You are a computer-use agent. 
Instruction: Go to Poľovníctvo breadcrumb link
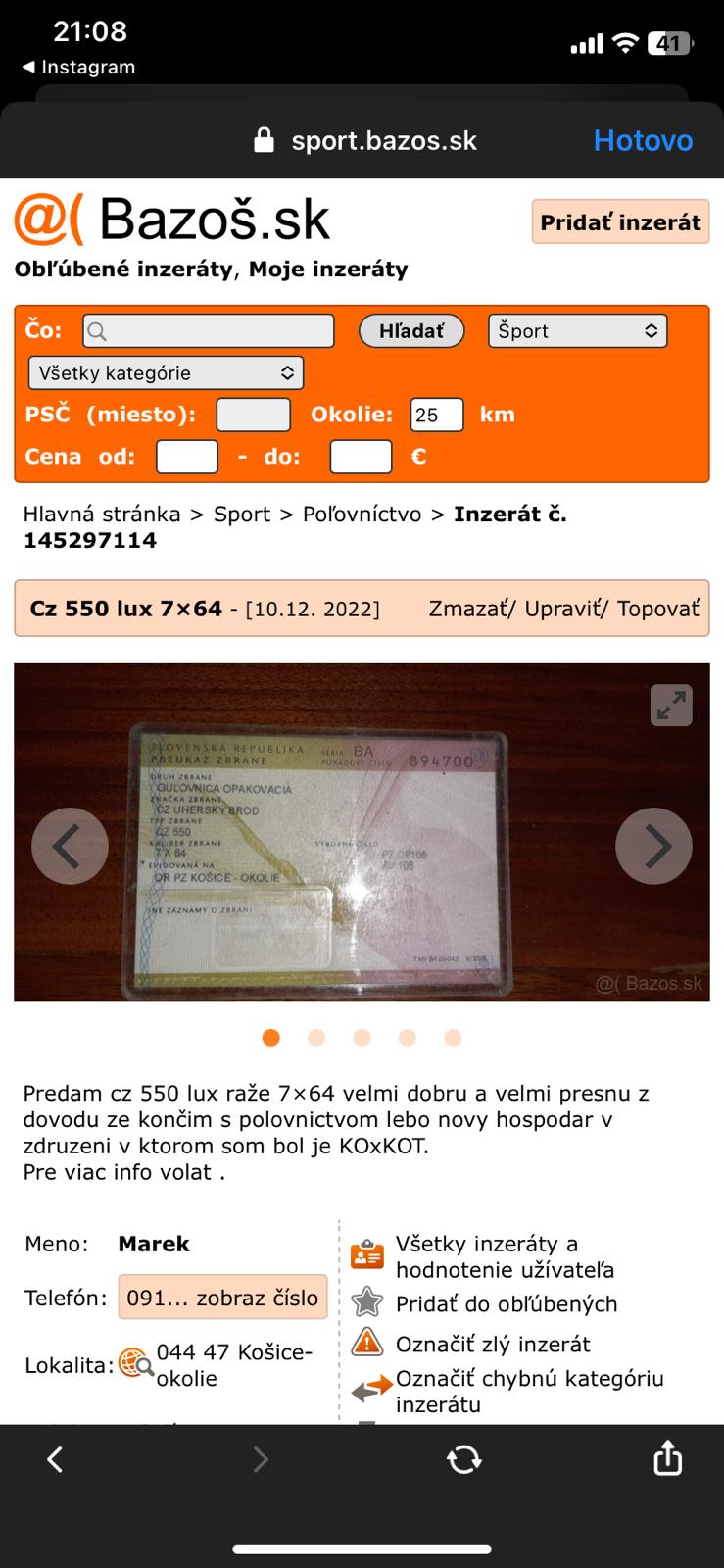[362, 514]
